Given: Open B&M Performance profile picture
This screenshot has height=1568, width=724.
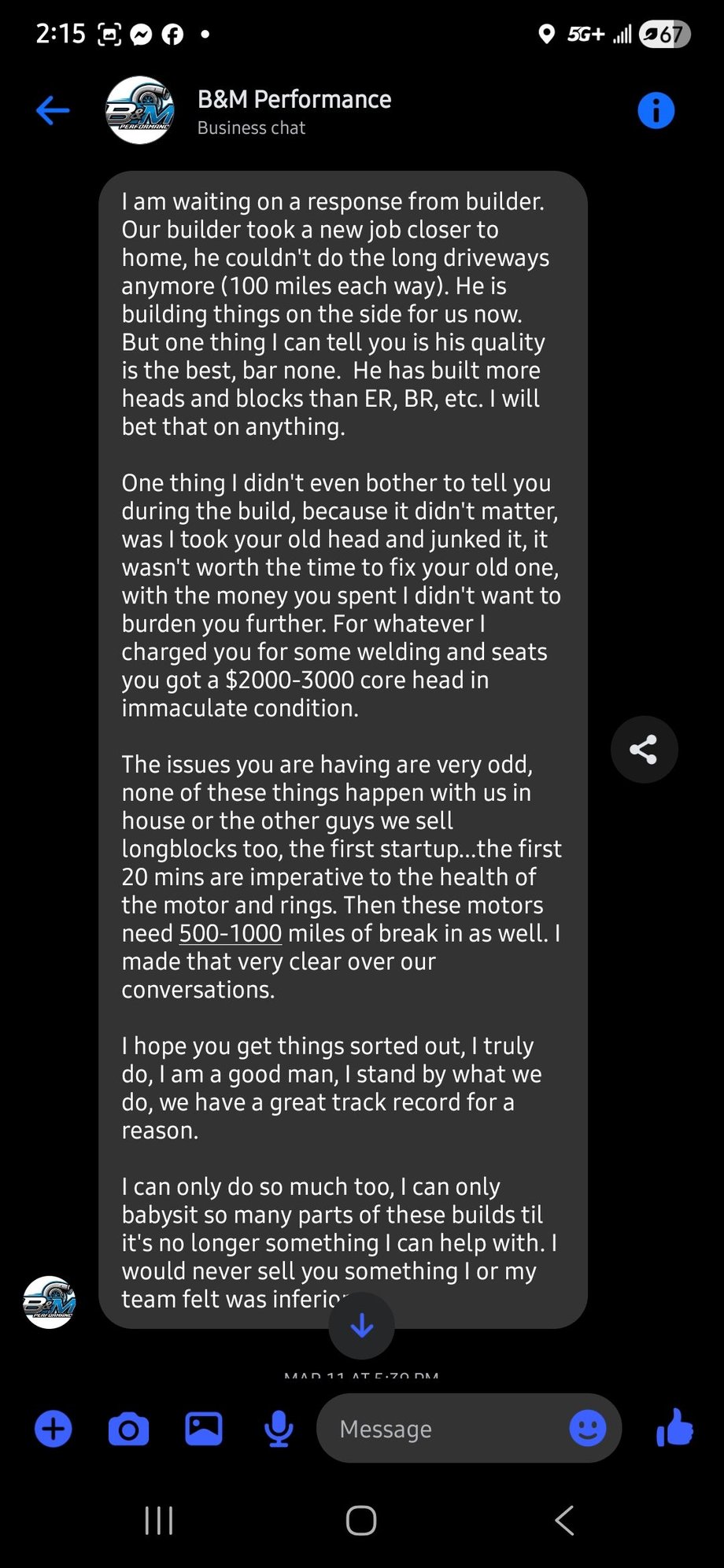Looking at the screenshot, I should [x=139, y=110].
